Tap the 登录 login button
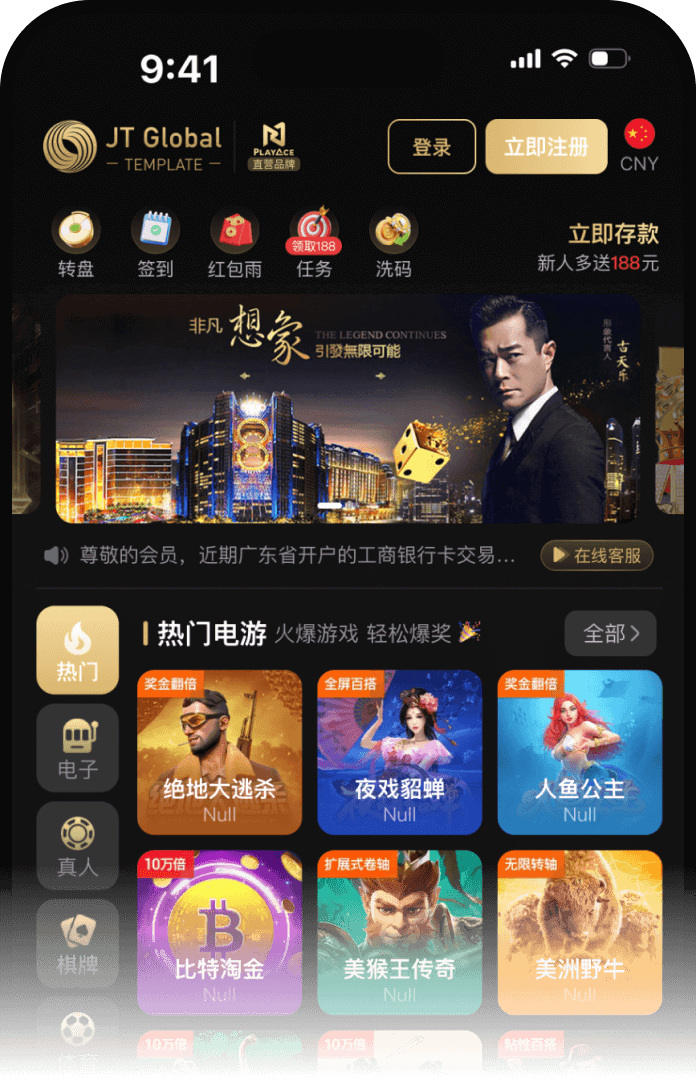 [x=431, y=147]
